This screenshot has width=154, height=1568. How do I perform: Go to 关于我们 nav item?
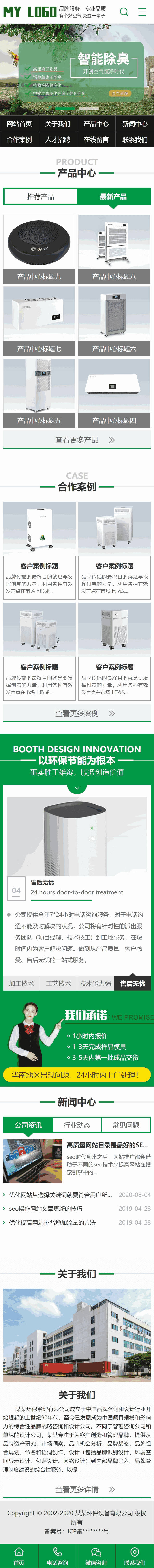pos(58,124)
